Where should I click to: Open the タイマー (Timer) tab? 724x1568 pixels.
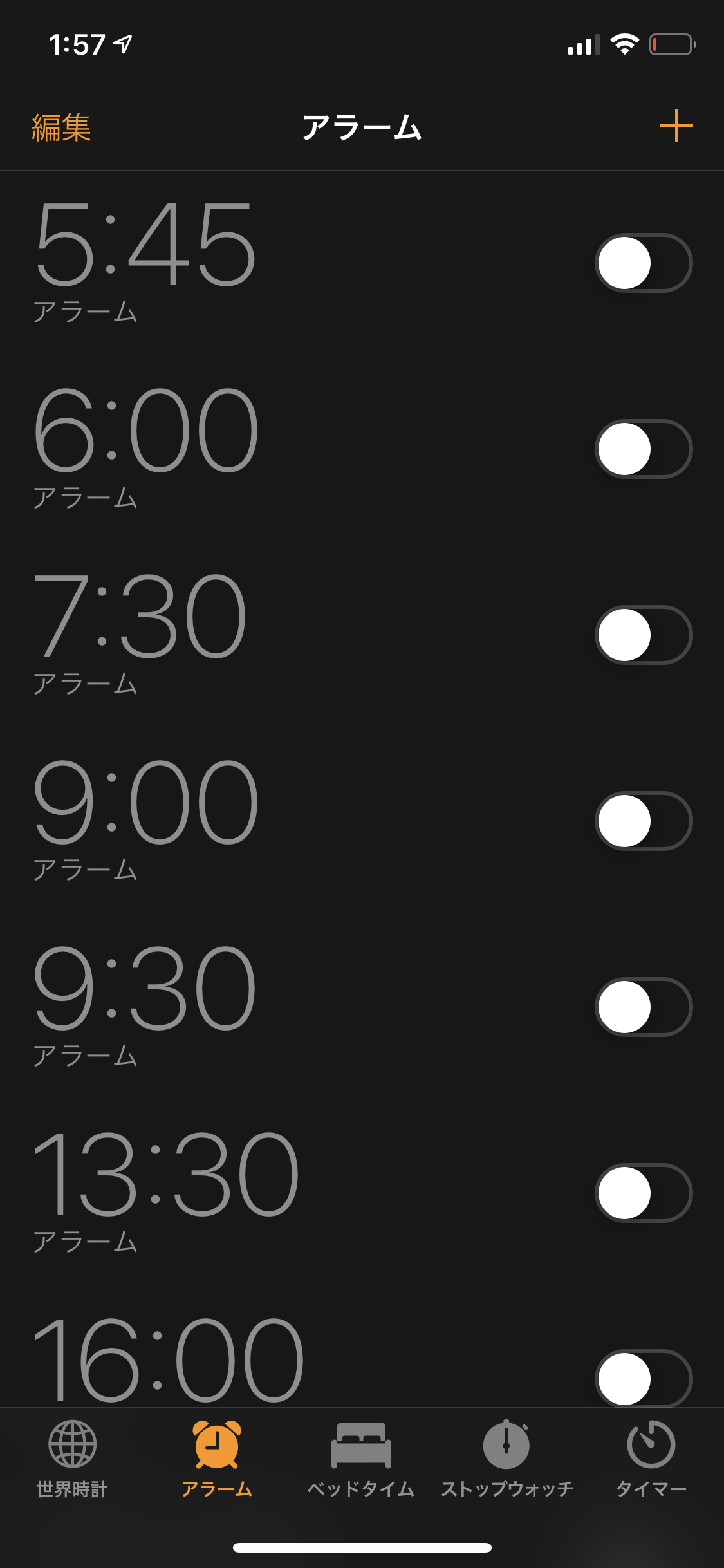pyautogui.click(x=651, y=1459)
